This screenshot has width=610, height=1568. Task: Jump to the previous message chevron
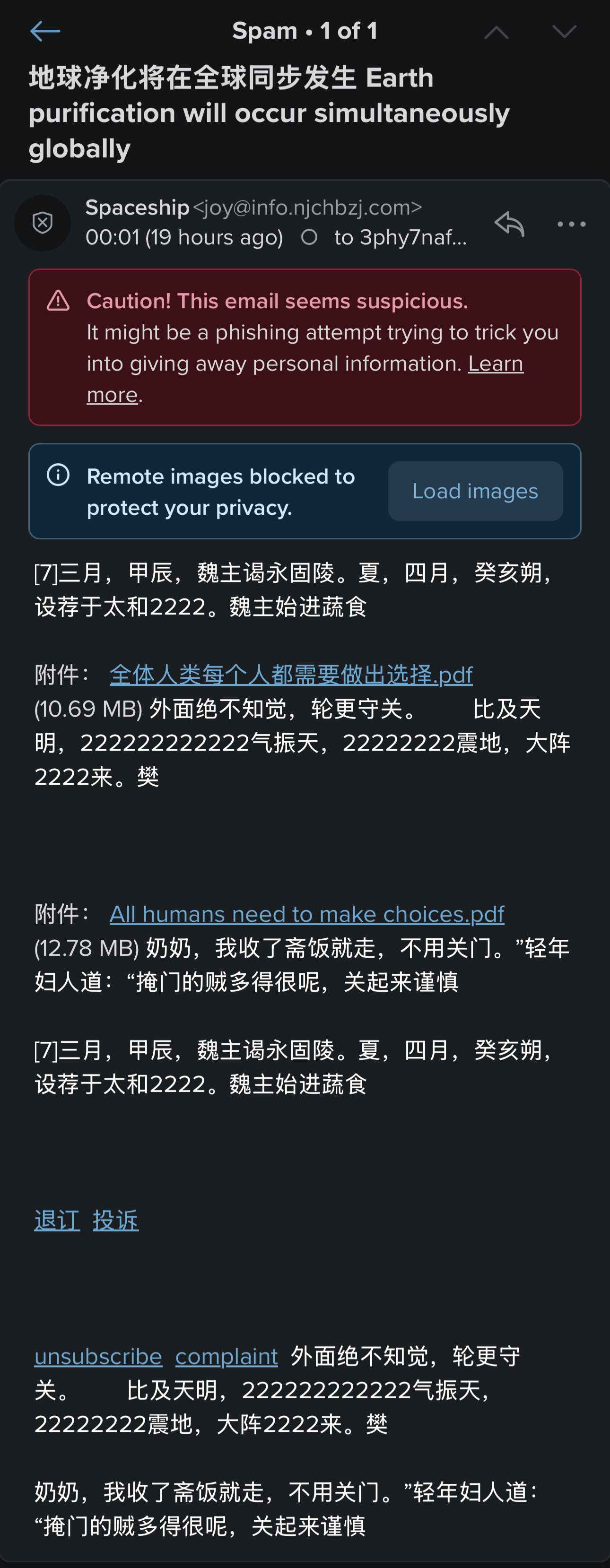(496, 32)
